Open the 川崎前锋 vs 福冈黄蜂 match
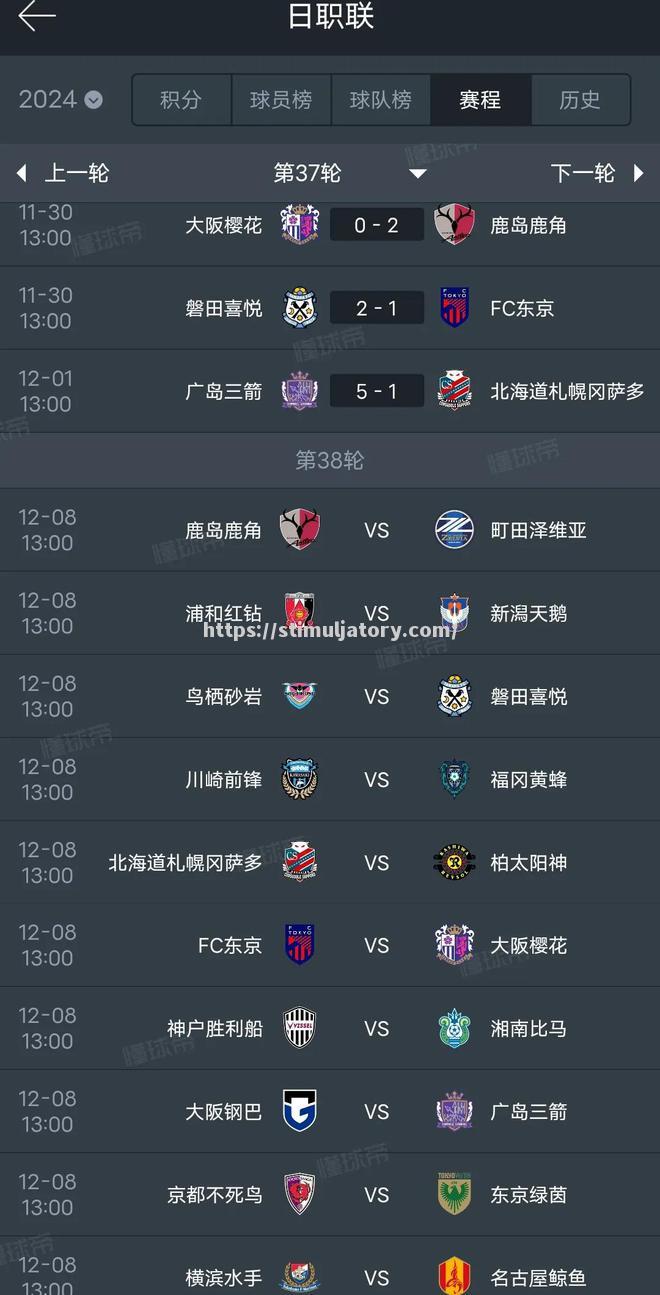Viewport: 660px width, 1295px height. [376, 779]
